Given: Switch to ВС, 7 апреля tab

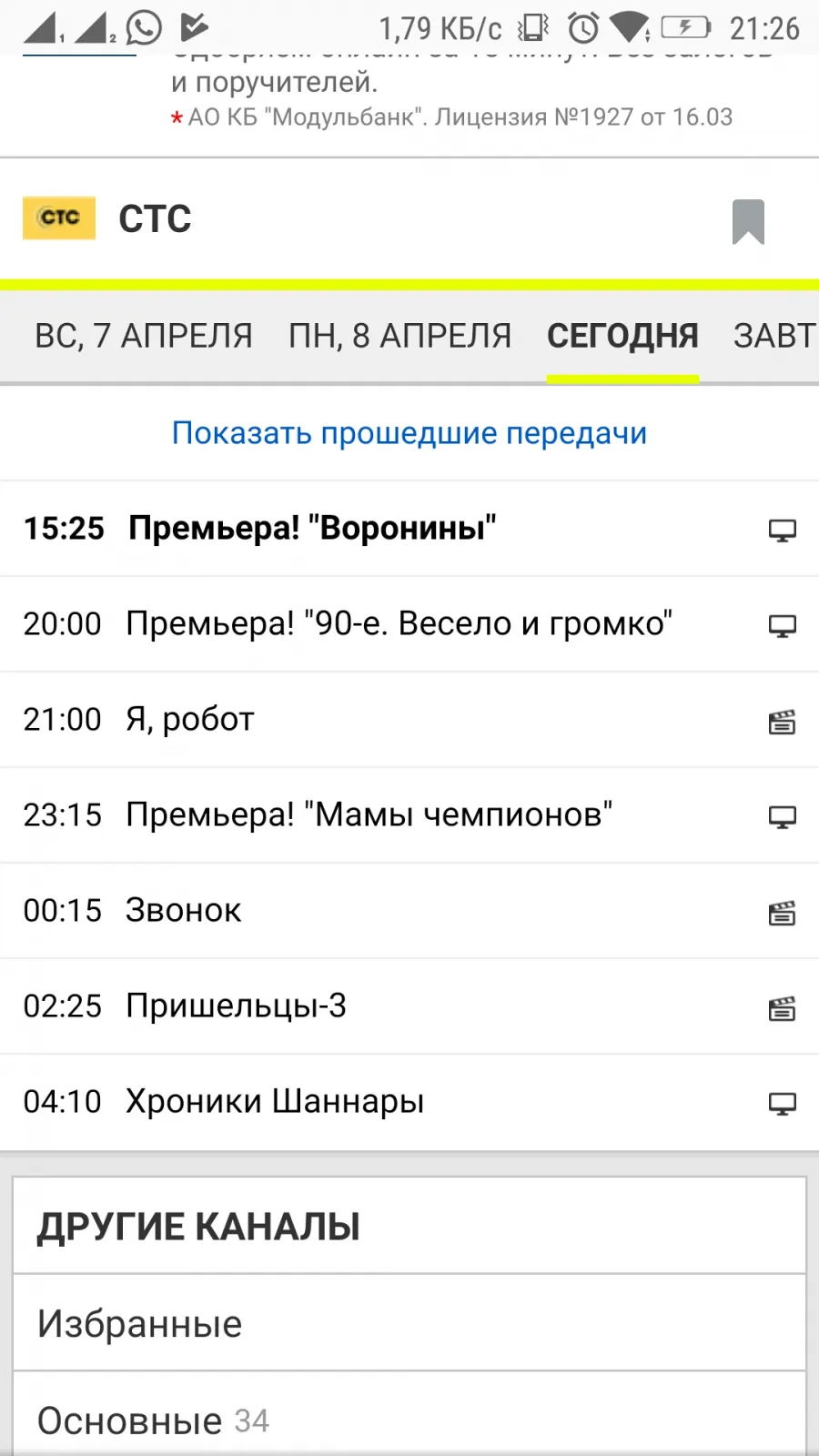Looking at the screenshot, I should 144,337.
